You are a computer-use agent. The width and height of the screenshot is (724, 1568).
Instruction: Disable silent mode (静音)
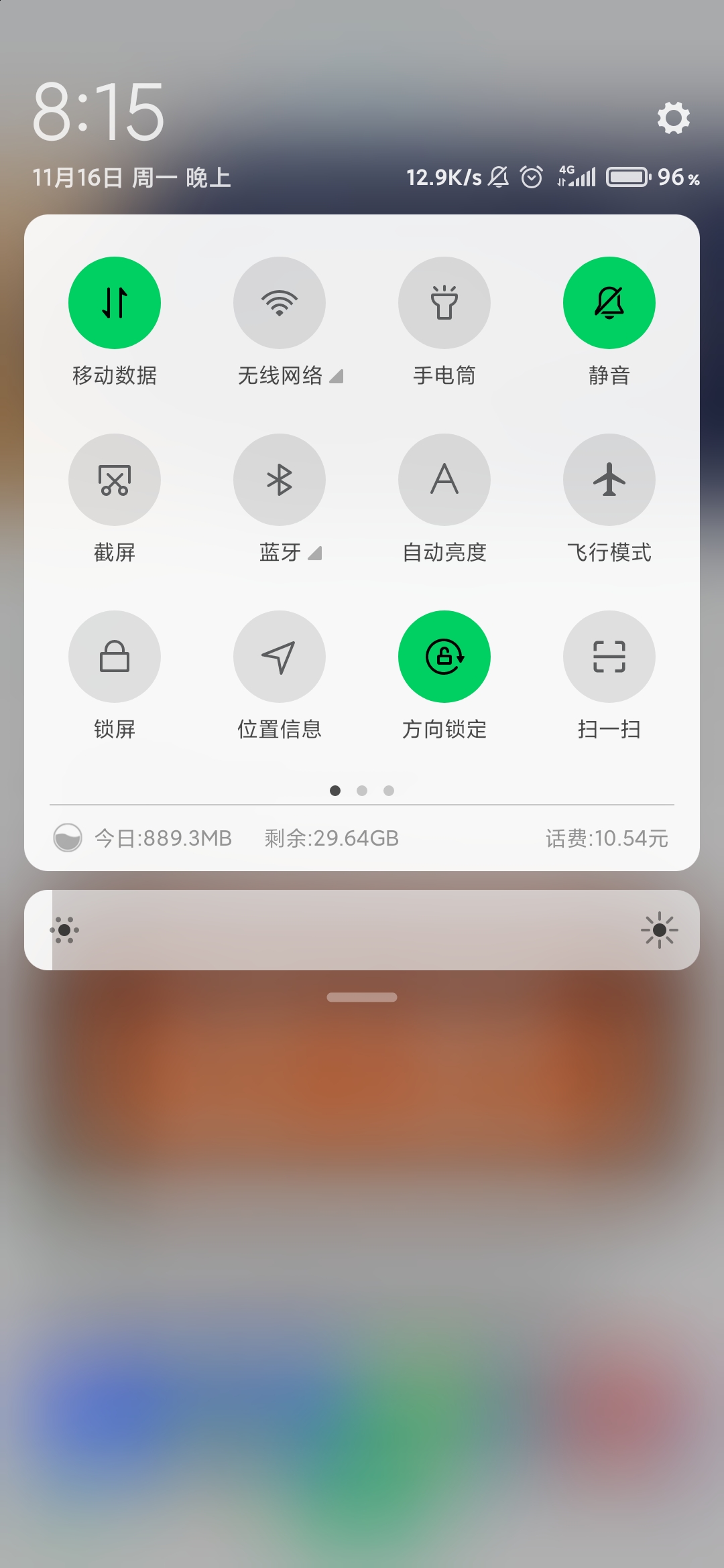pos(609,303)
